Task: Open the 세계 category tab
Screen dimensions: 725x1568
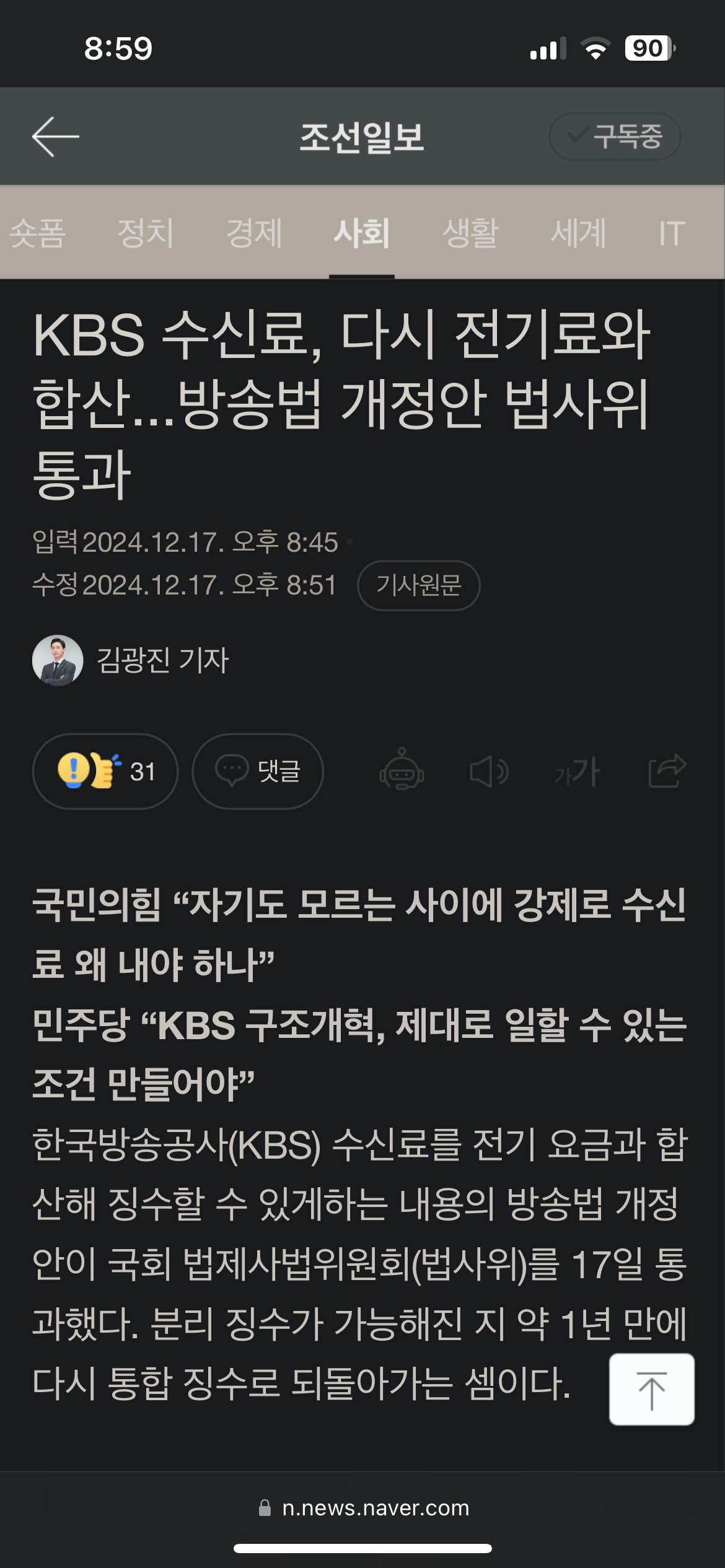Action: [x=578, y=232]
